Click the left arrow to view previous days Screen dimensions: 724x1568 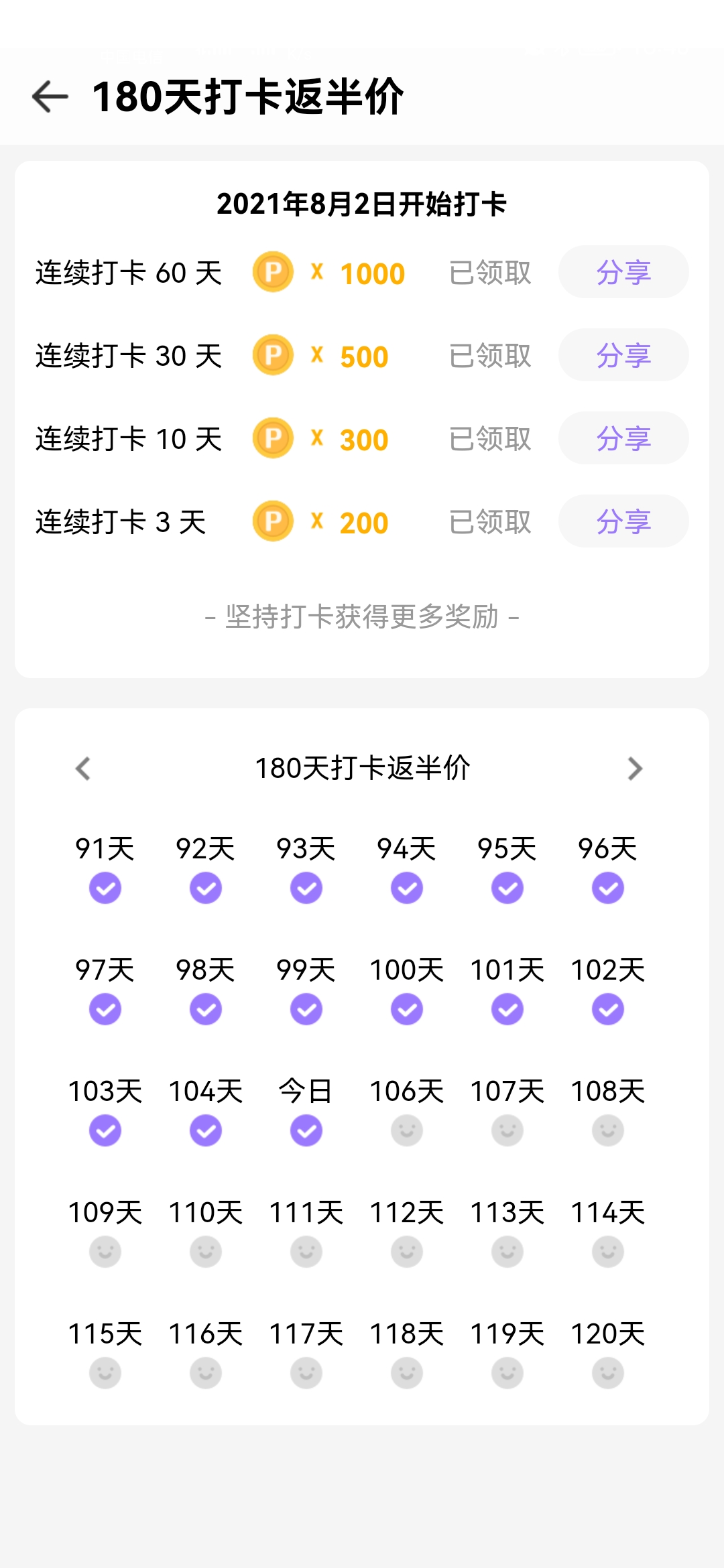pos(84,768)
